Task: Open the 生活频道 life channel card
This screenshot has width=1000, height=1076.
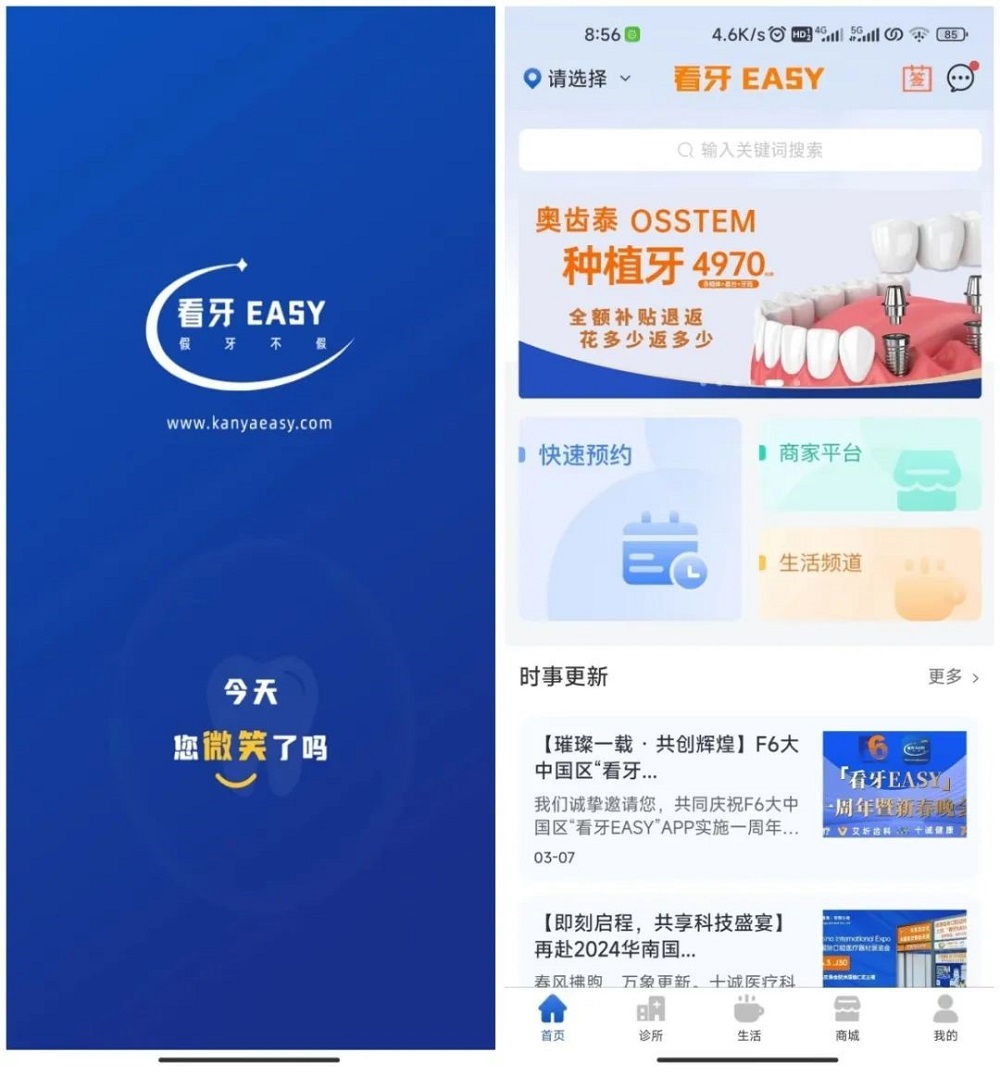Action: click(869, 573)
